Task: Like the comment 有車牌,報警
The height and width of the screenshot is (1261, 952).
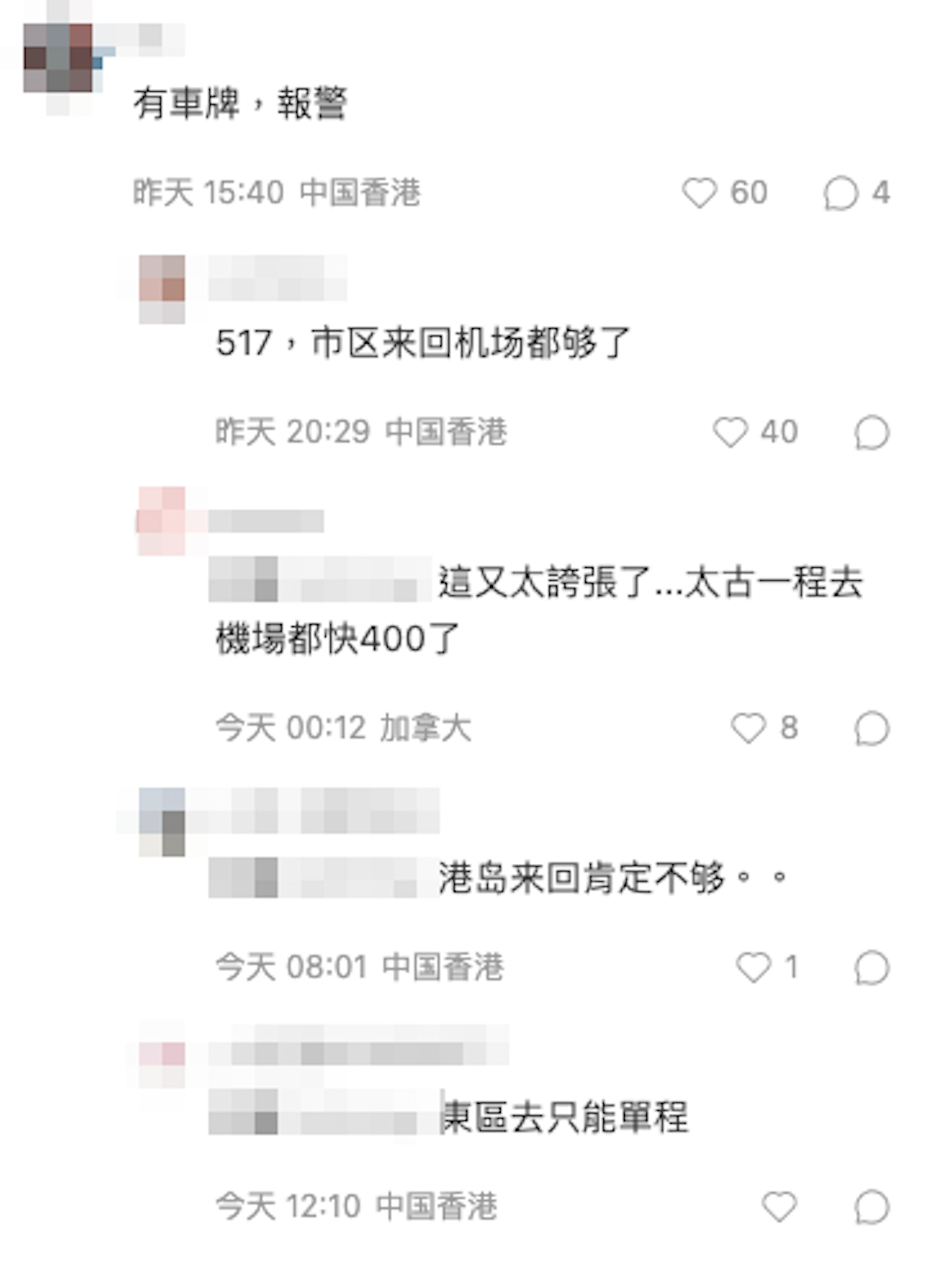Action: tap(700, 193)
